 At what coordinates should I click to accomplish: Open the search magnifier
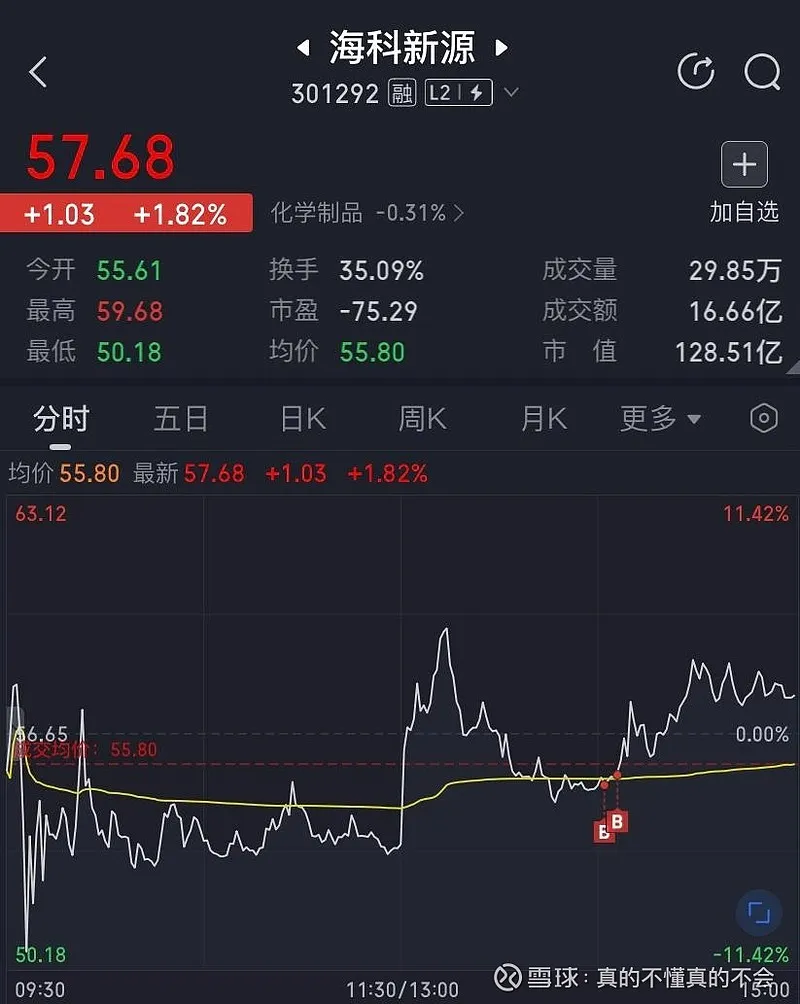click(x=762, y=72)
